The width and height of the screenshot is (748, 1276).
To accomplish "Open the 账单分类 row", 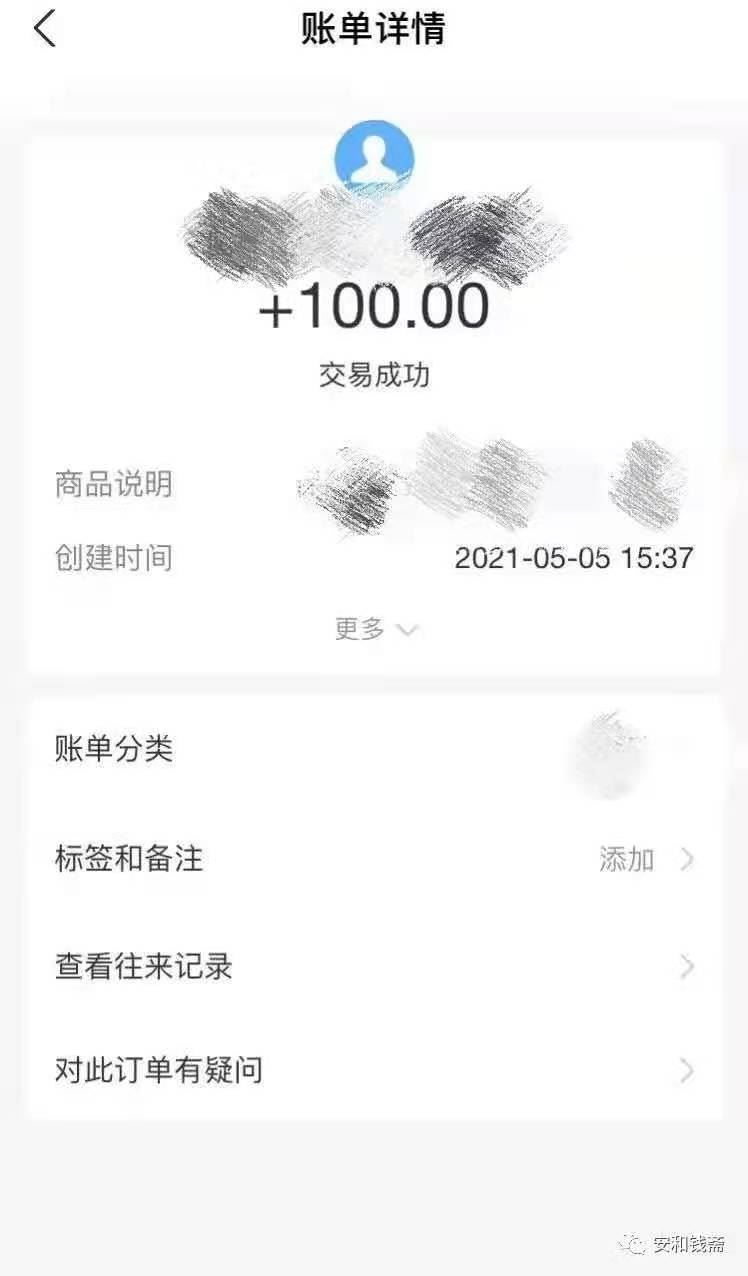I will pyautogui.click(x=374, y=749).
